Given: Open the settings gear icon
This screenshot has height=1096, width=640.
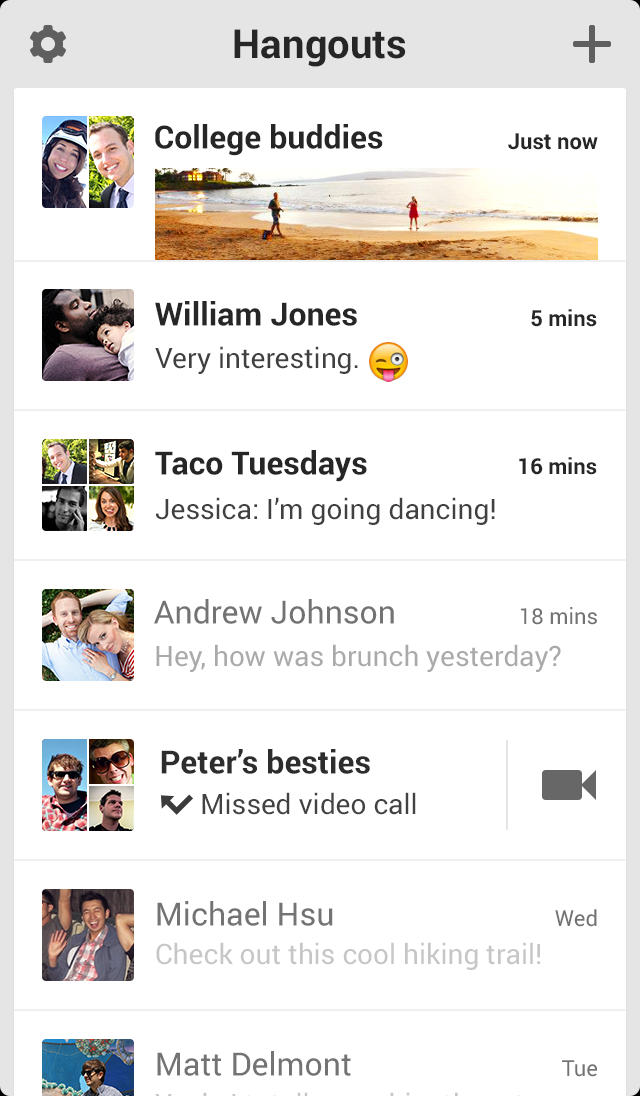Looking at the screenshot, I should [x=48, y=45].
